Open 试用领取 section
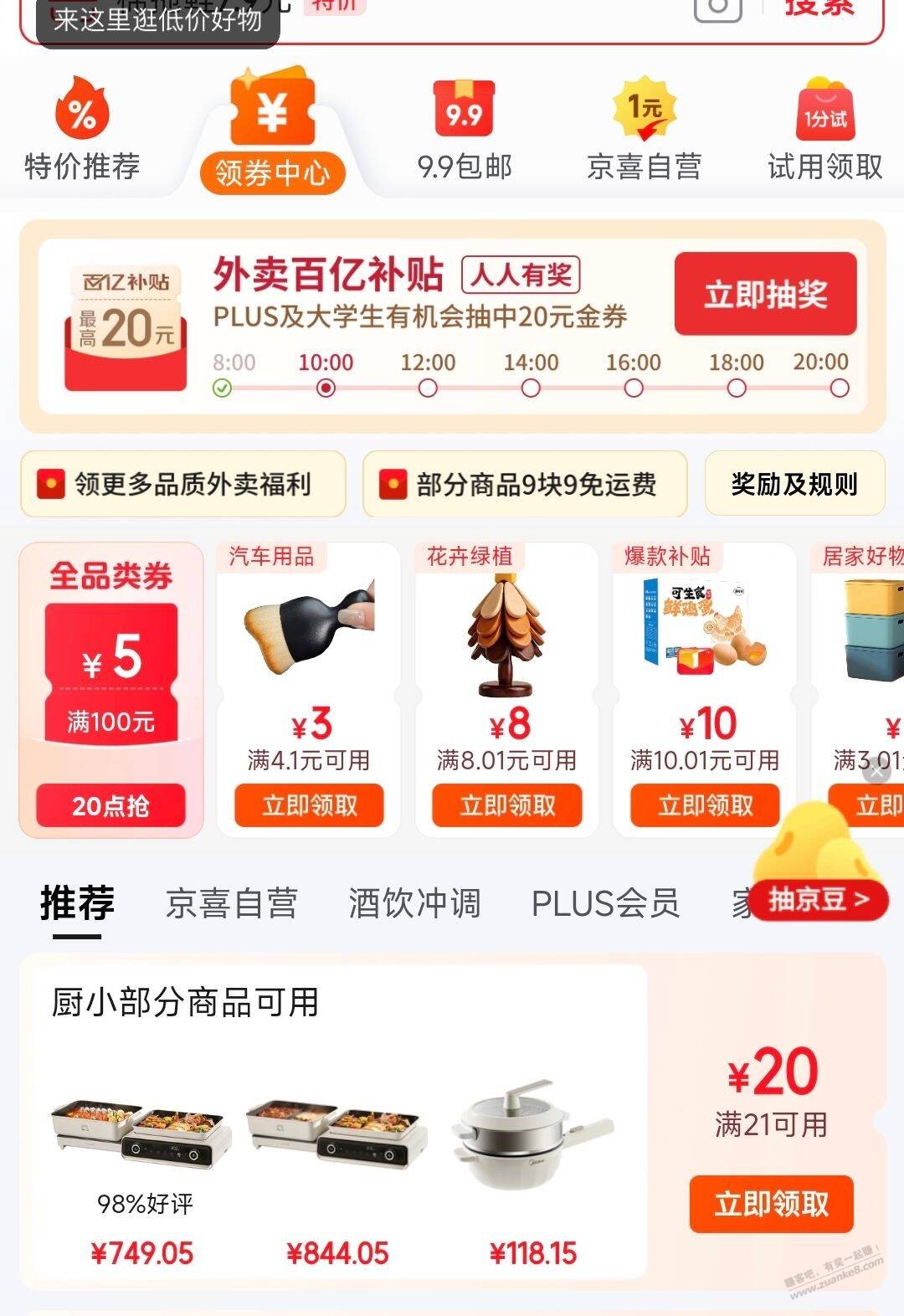The height and width of the screenshot is (1316, 904). tap(824, 131)
